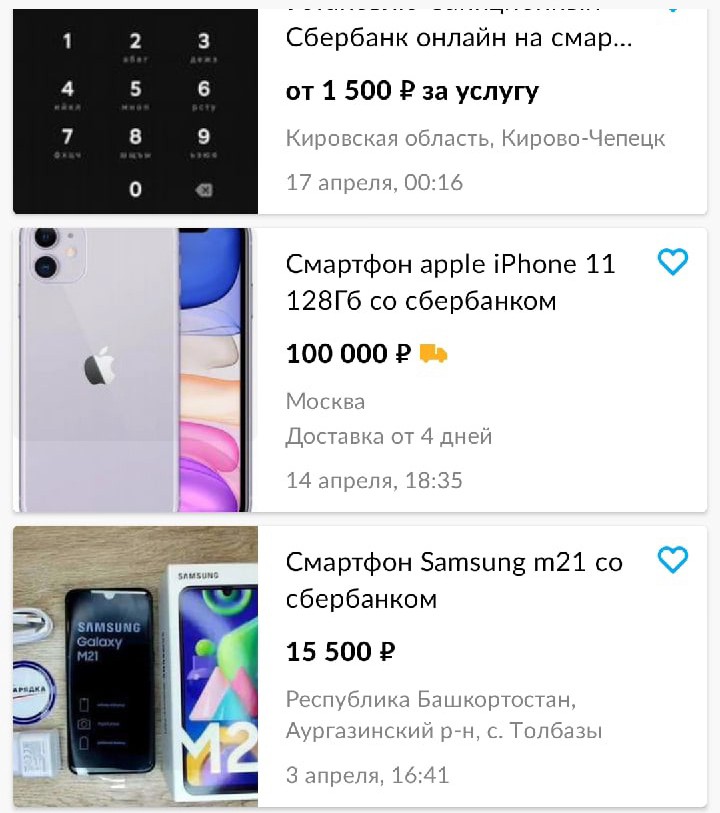Image resolution: width=720 pixels, height=813 pixels.
Task: Open the Samsung m21 listing
Action: pos(454,580)
